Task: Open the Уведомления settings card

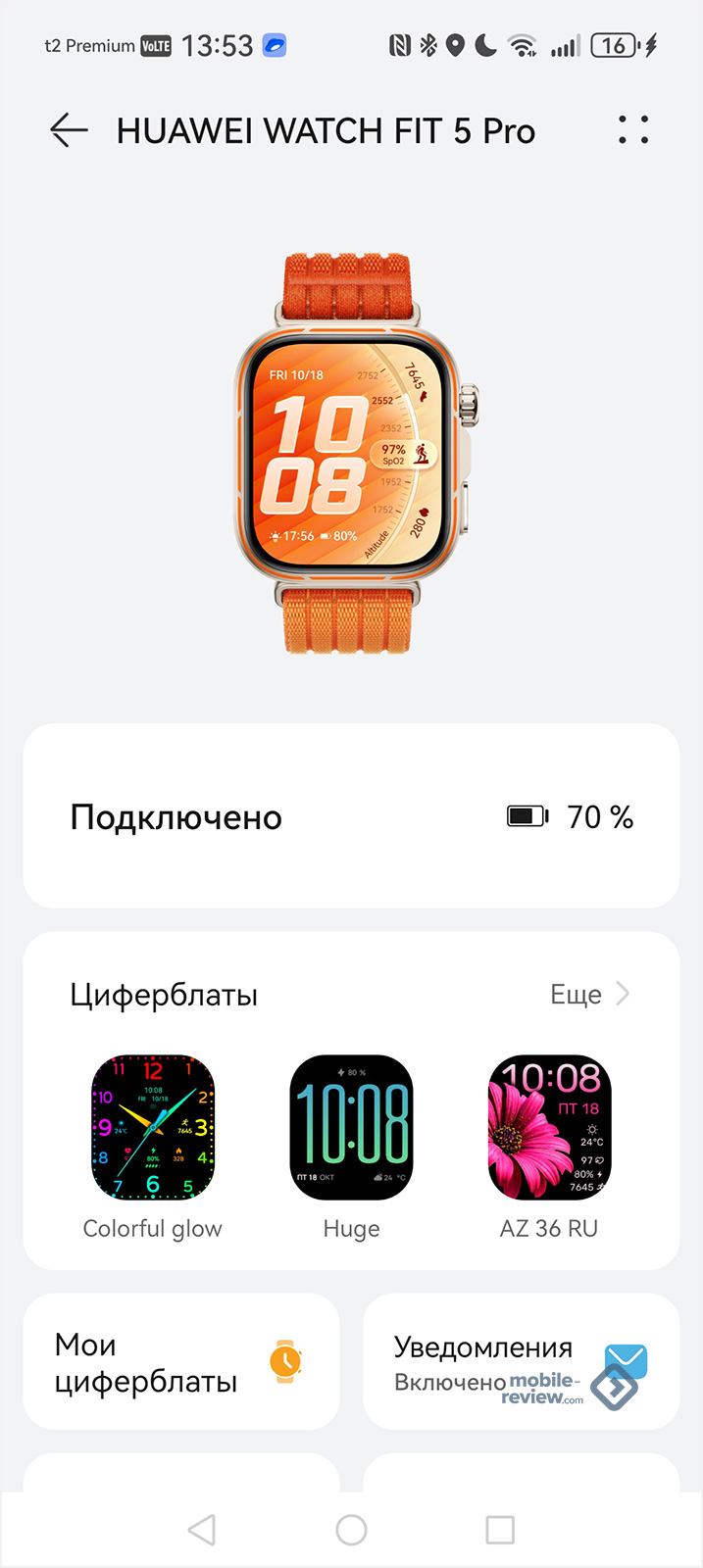Action: (x=521, y=1361)
